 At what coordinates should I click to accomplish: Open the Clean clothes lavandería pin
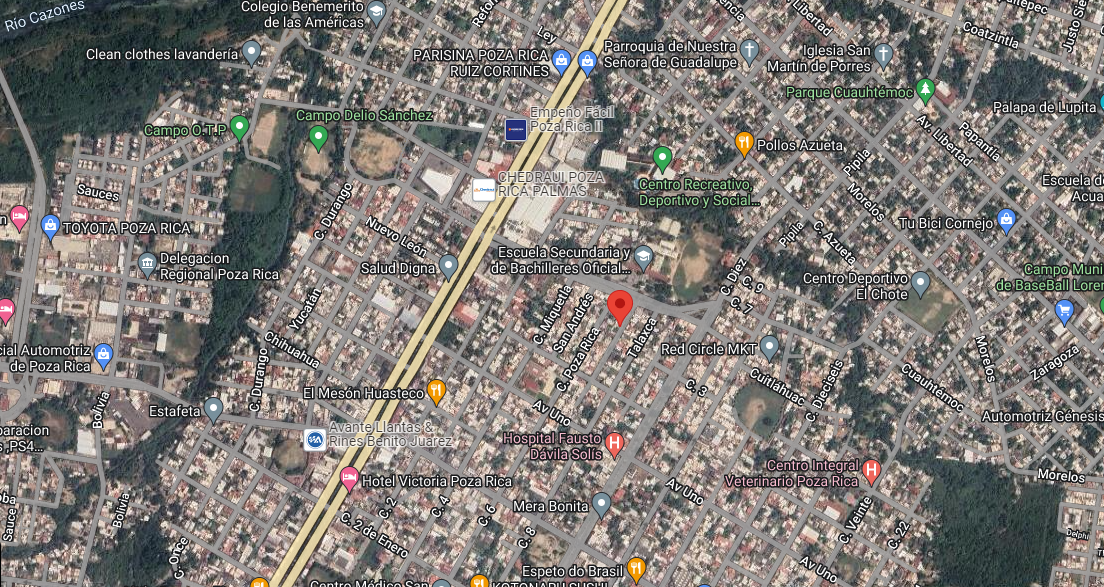click(x=252, y=51)
